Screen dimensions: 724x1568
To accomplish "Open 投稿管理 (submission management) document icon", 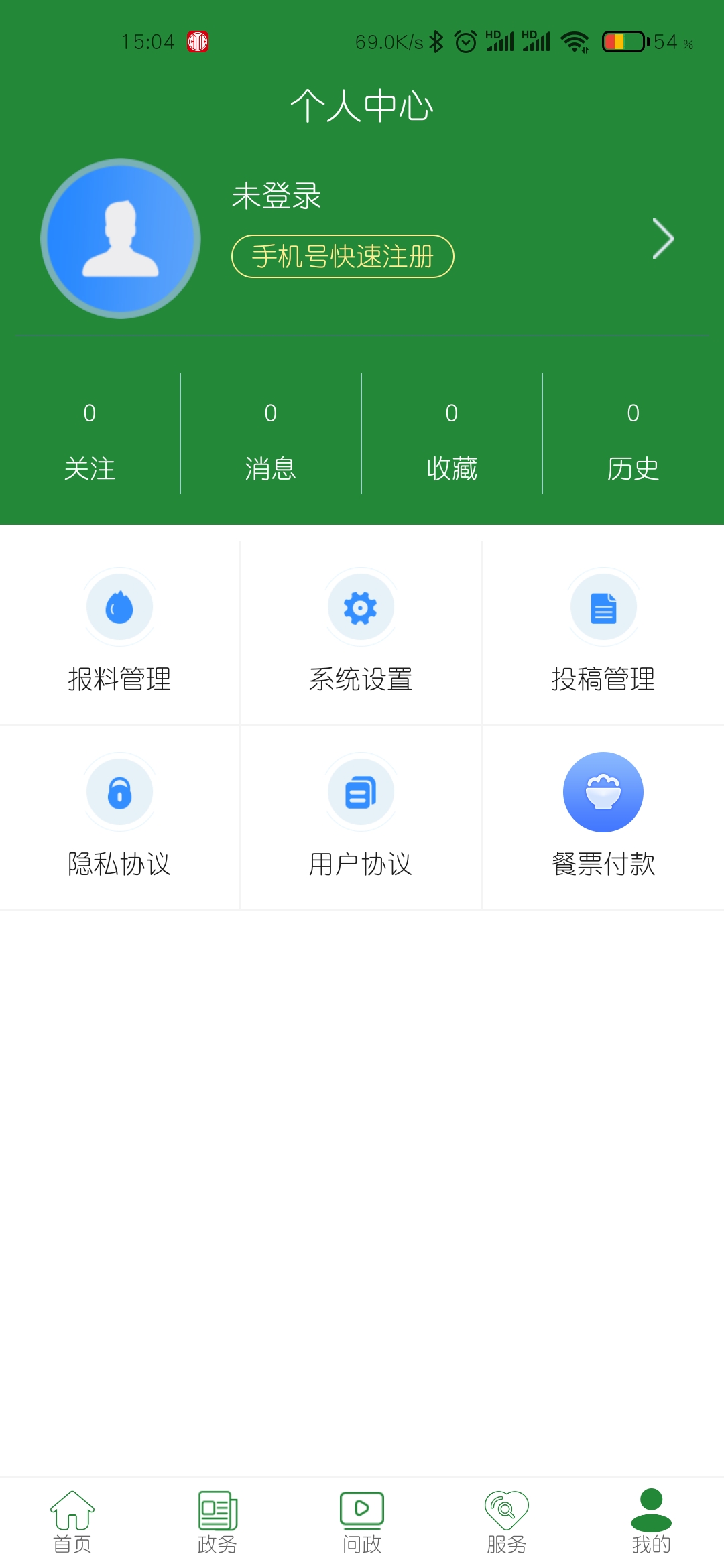I will pos(603,606).
